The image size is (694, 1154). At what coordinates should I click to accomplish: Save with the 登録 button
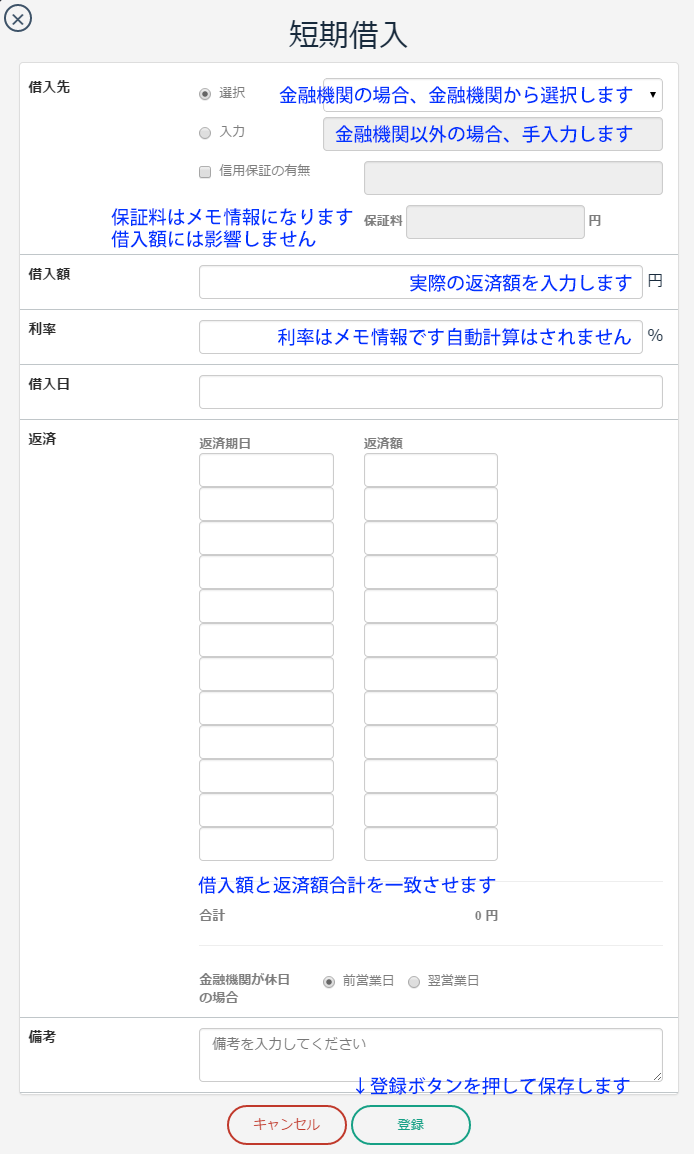pyautogui.click(x=411, y=1125)
